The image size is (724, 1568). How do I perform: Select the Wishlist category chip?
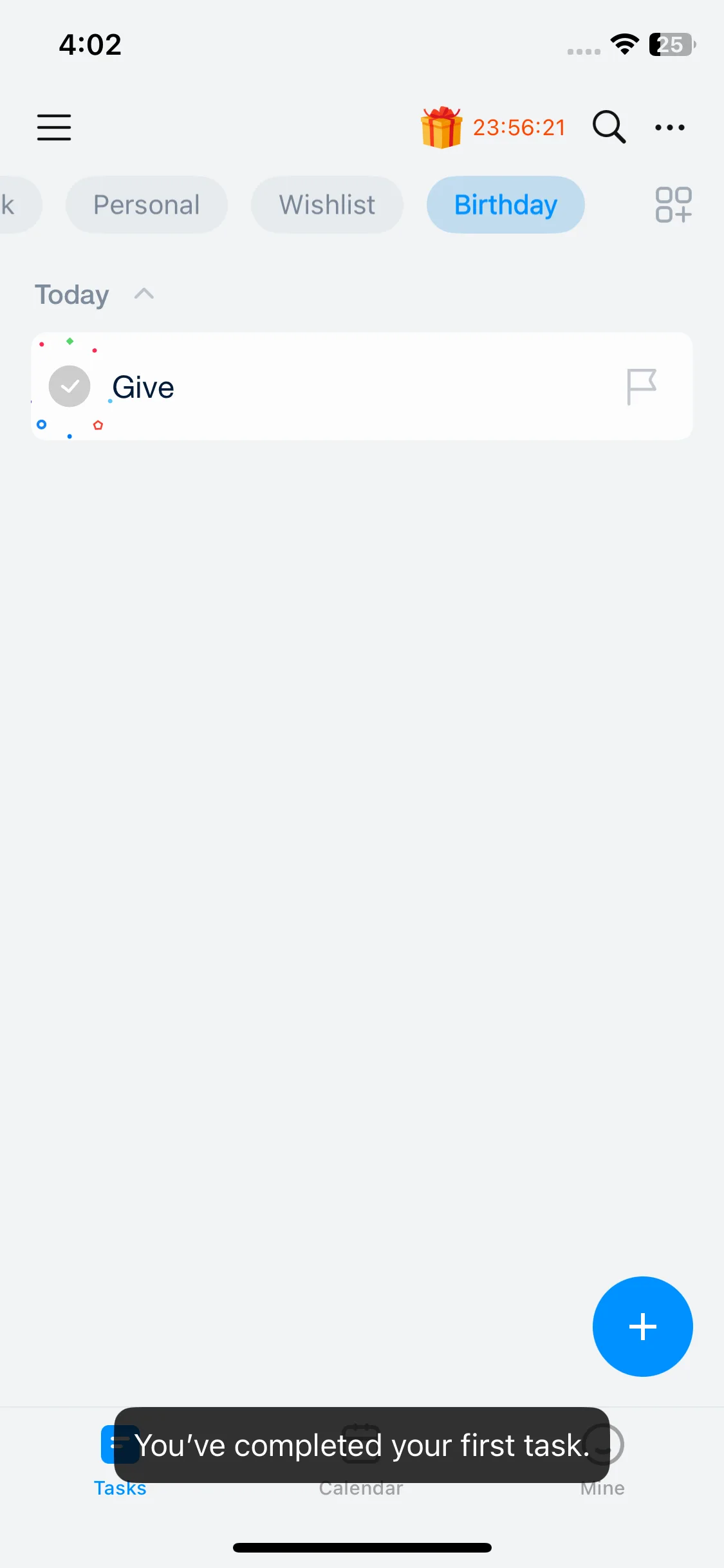[x=327, y=205]
